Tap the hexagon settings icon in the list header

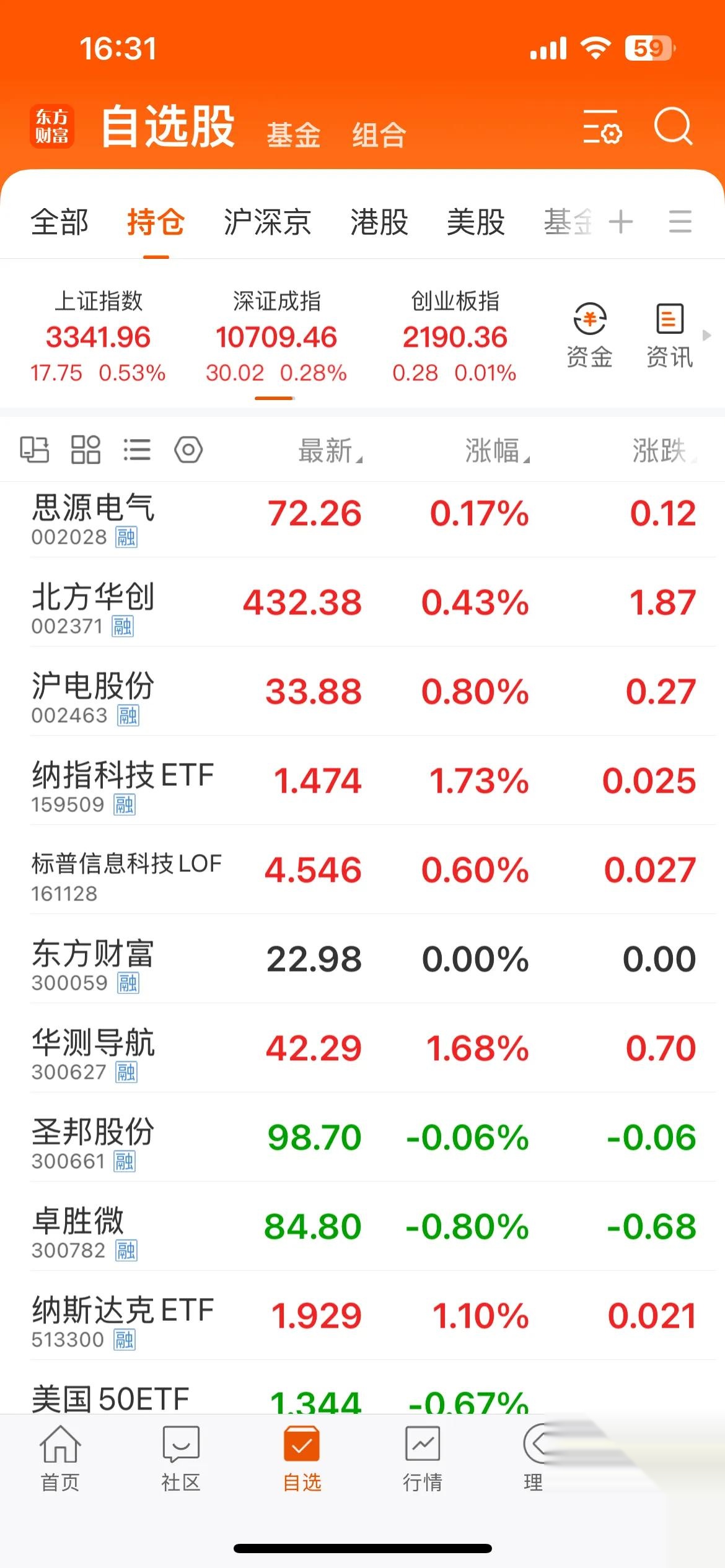point(188,450)
